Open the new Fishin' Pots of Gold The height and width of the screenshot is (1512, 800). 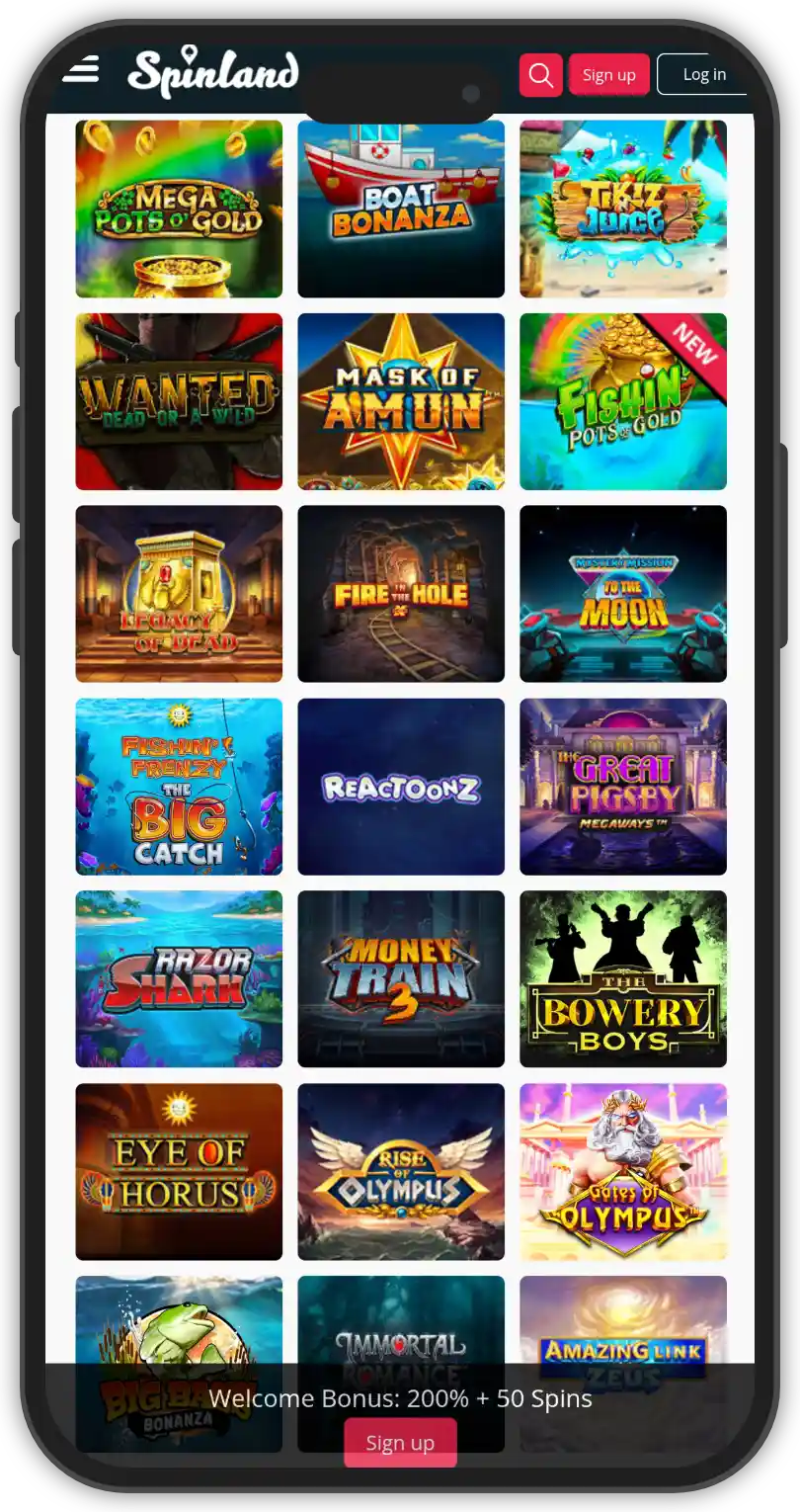pos(623,401)
